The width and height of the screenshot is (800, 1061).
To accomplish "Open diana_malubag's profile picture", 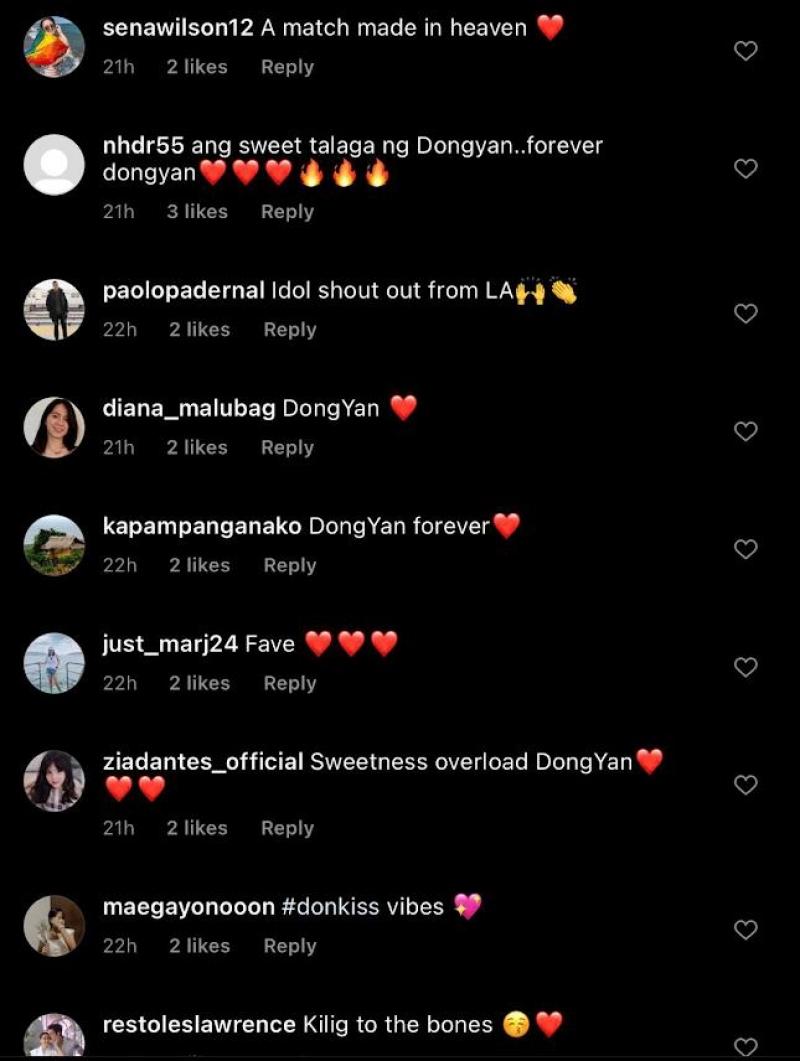I will pyautogui.click(x=54, y=427).
